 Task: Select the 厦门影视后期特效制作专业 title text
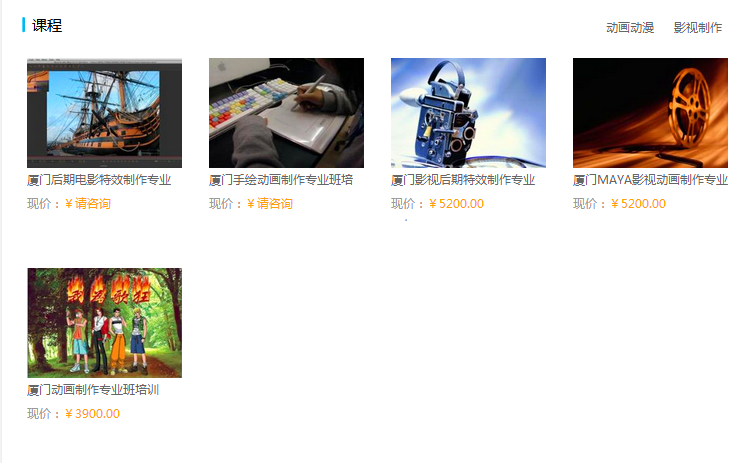[463, 180]
